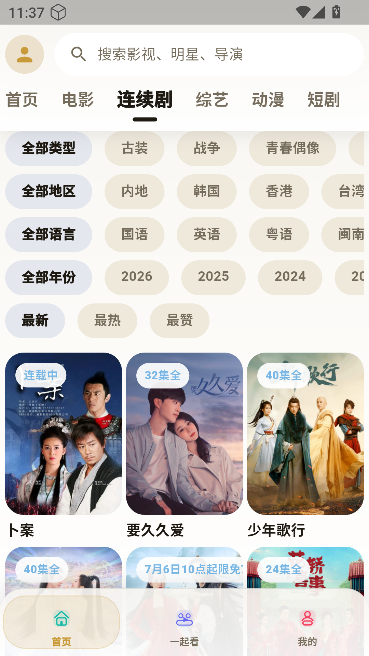
Task: Open the profile avatar icon
Action: coord(24,54)
